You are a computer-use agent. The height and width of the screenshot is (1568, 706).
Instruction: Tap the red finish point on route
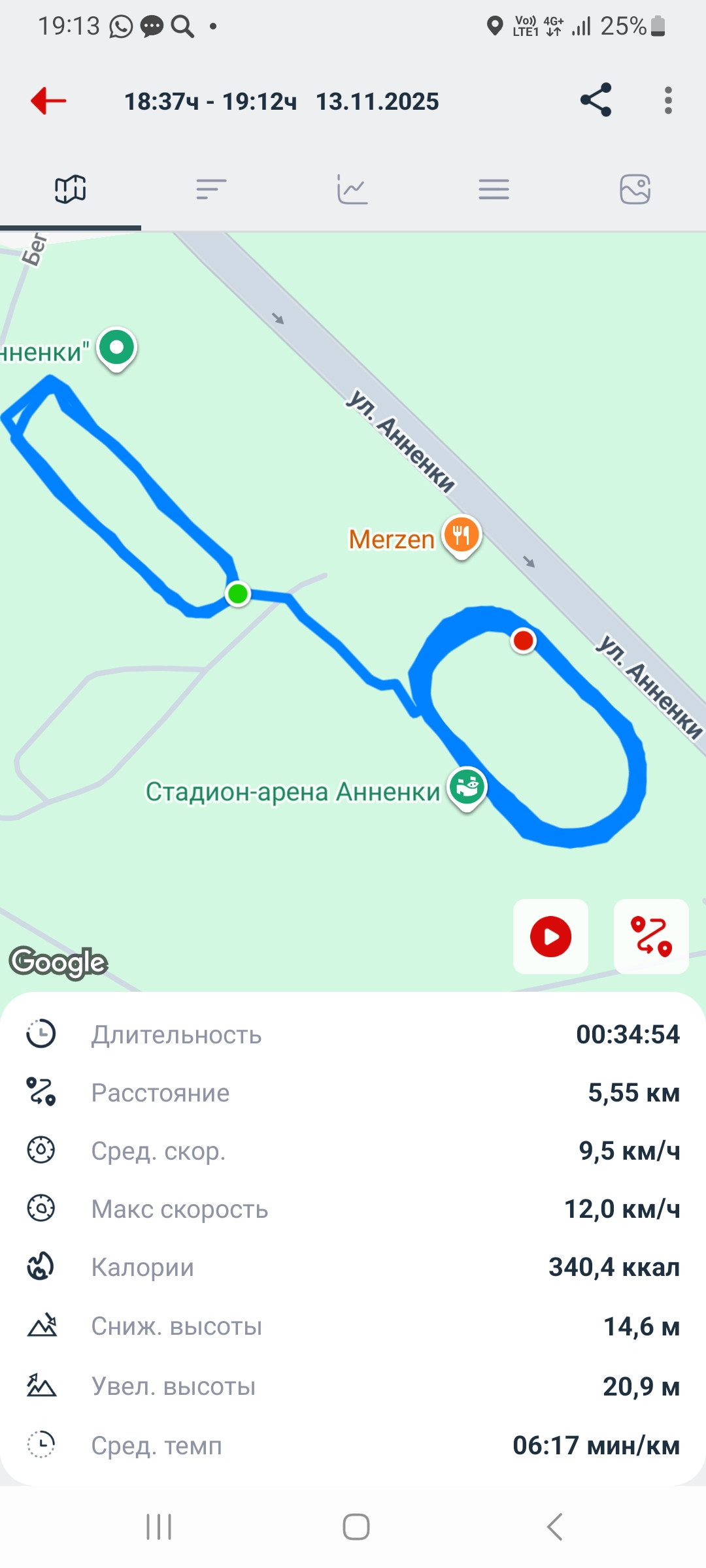tap(523, 640)
